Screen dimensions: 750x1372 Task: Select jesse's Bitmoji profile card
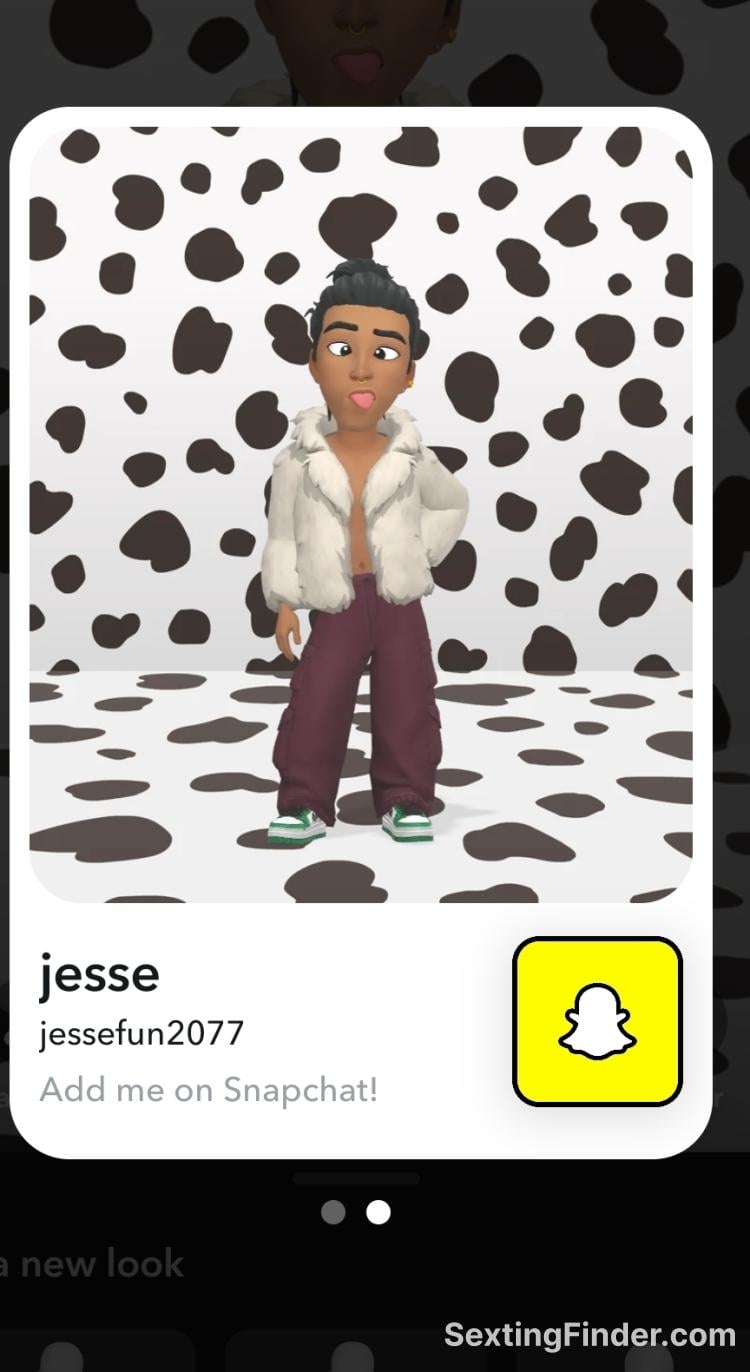click(360, 515)
